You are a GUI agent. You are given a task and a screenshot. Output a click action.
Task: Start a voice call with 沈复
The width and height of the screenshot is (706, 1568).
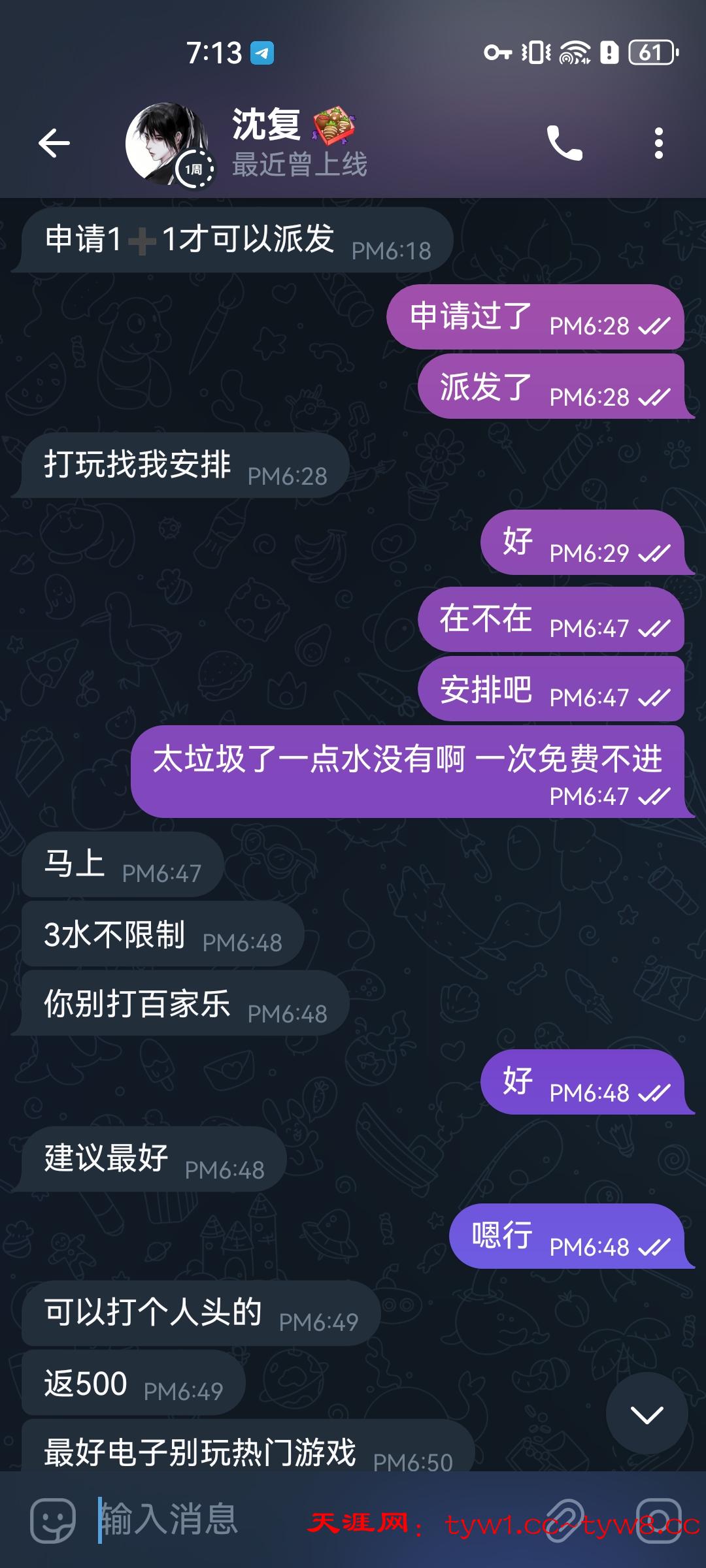click(564, 143)
